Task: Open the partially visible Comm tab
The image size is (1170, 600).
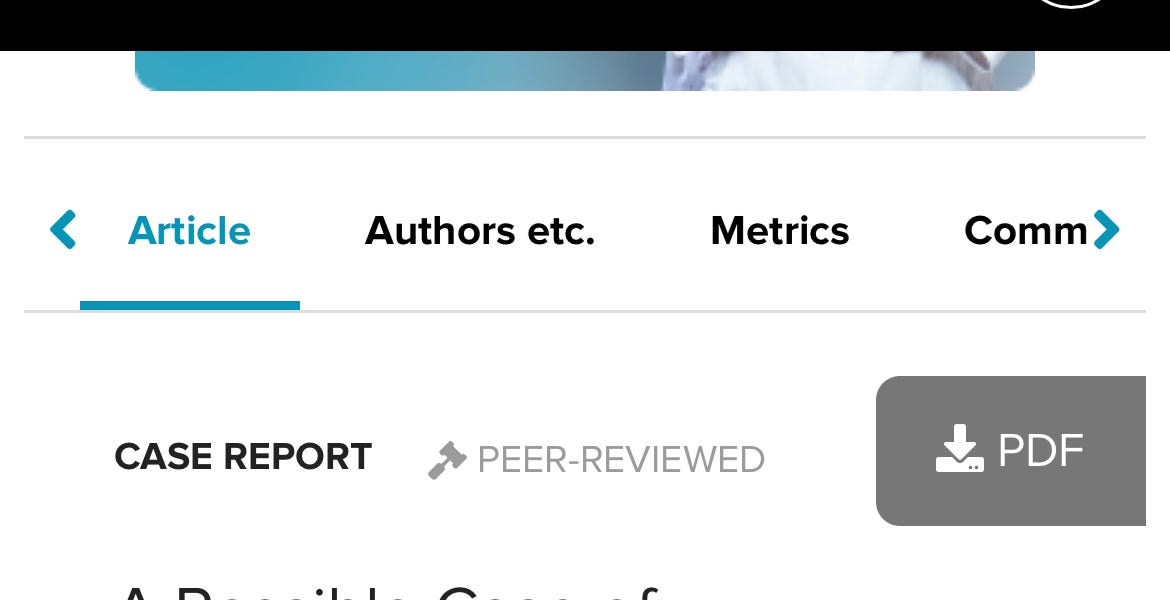Action: pyautogui.click(x=1025, y=231)
